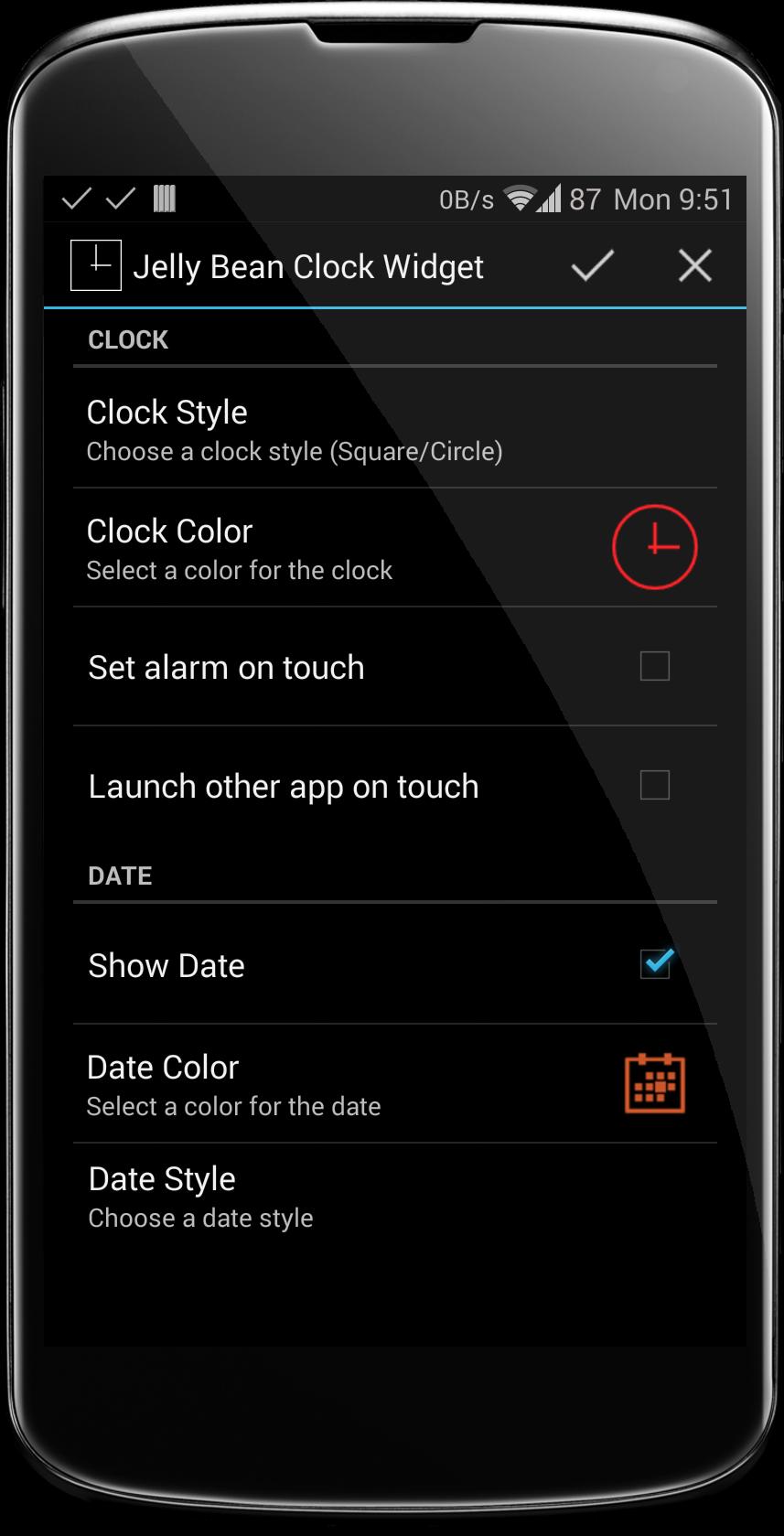Screen dimensions: 784x1536
Task: Open Choose a clock style Square/Circle selector
Action: (x=293, y=450)
